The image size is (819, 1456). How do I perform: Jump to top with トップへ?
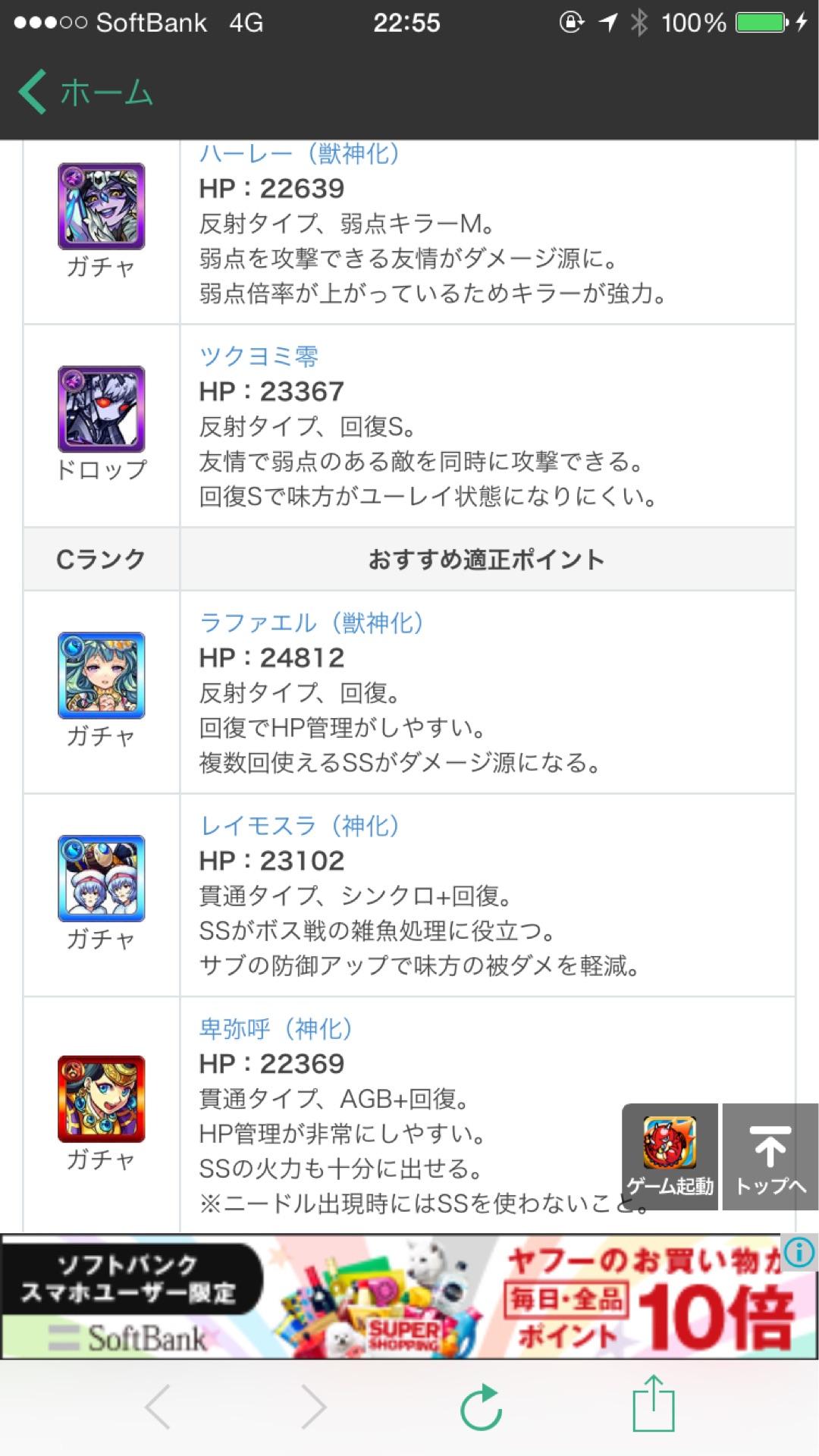point(770,1156)
